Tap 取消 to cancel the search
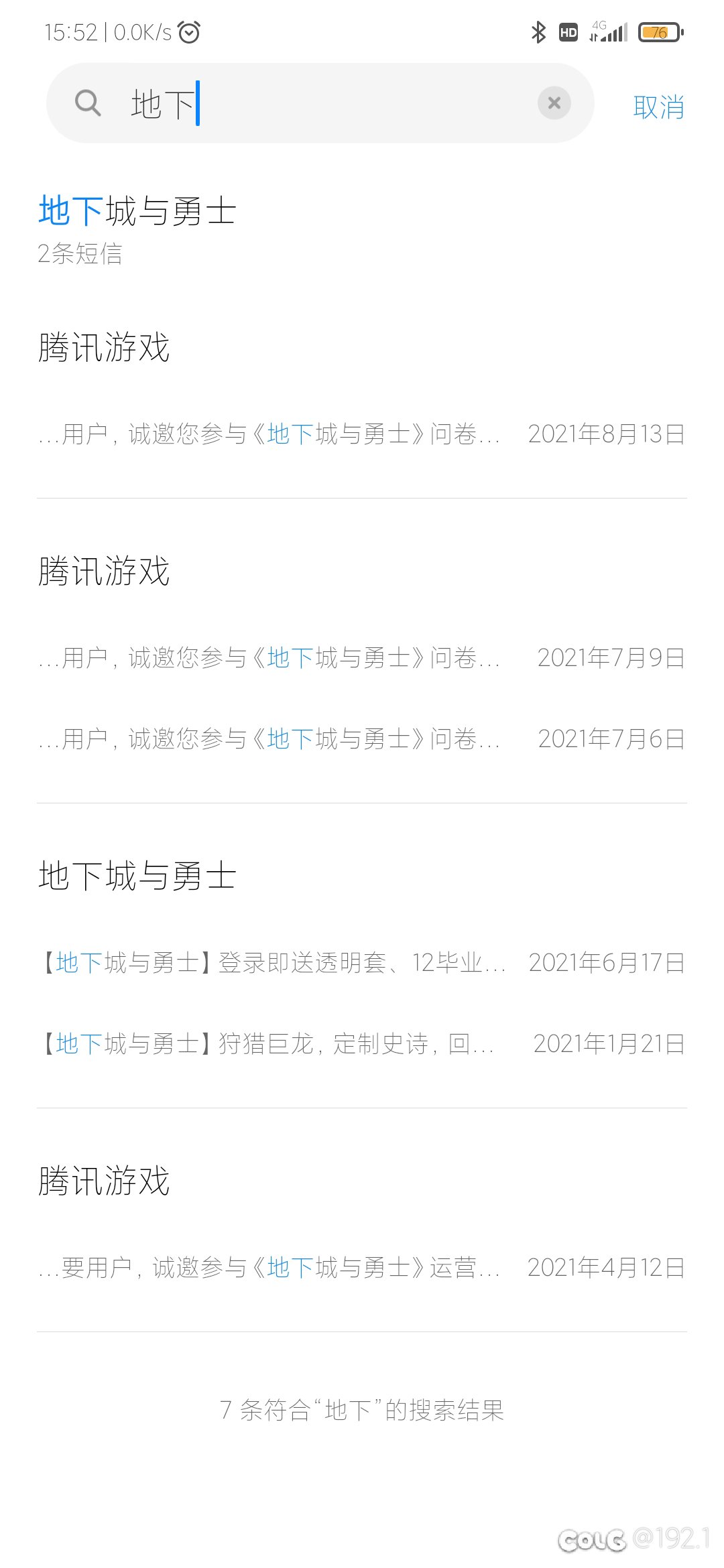 point(658,107)
